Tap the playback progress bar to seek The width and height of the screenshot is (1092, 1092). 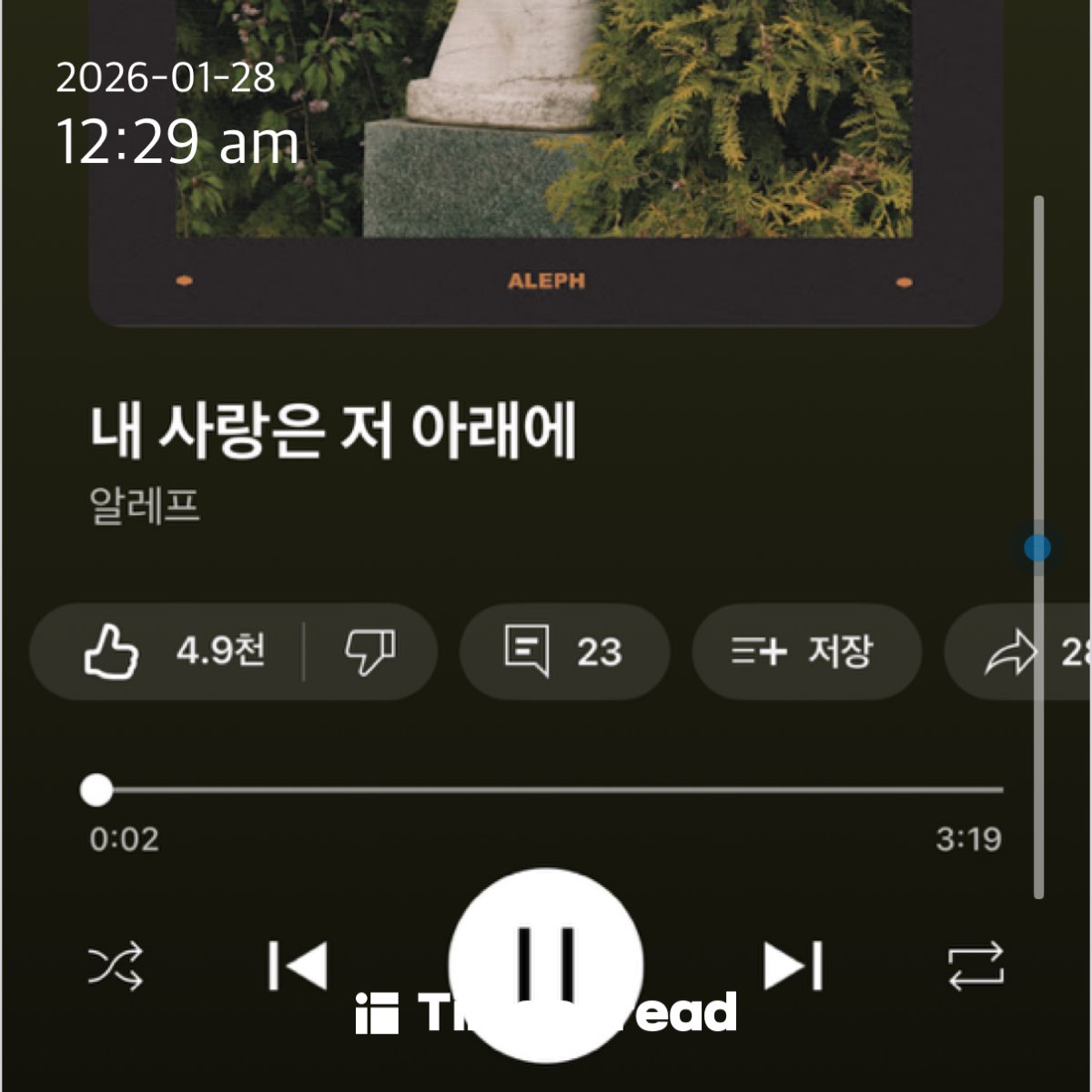[x=546, y=790]
